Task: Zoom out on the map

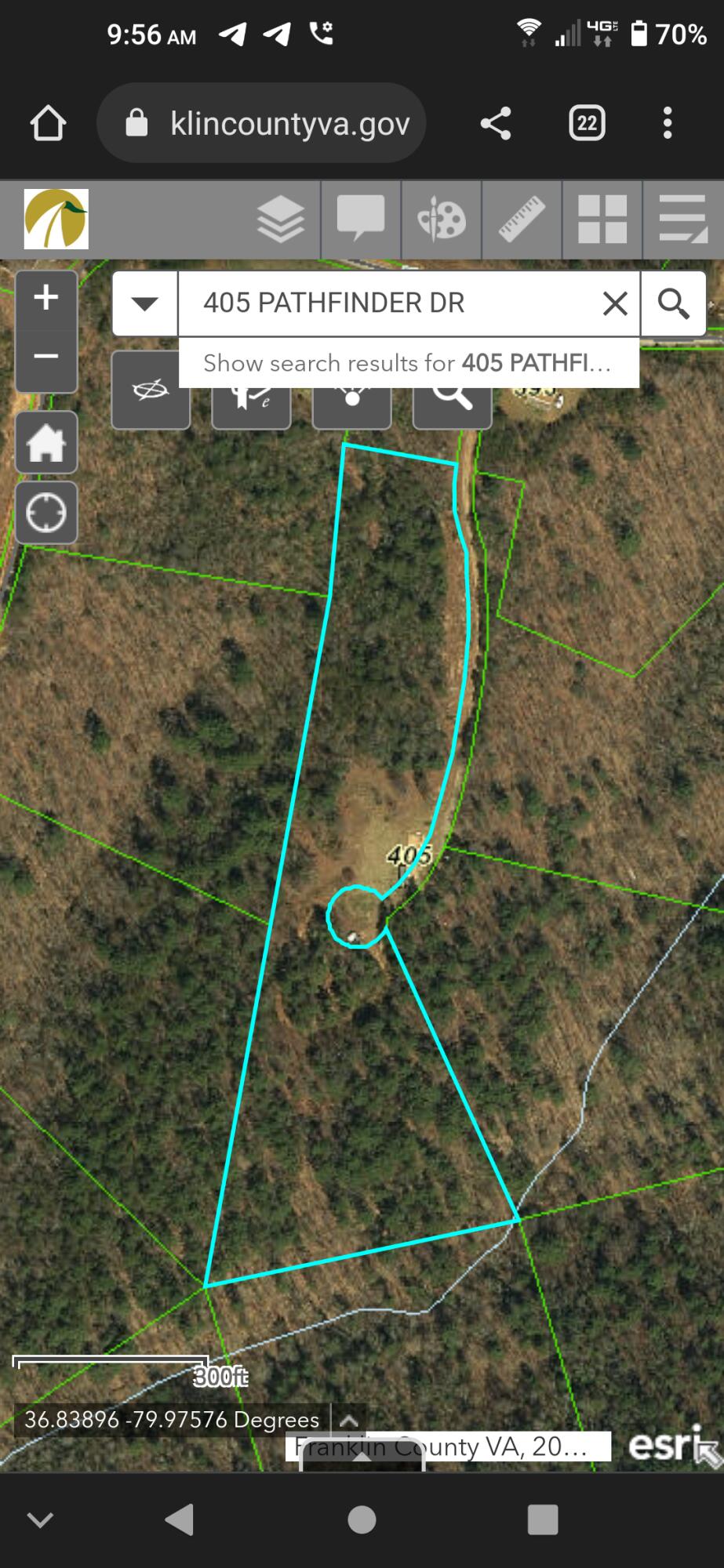Action: [x=46, y=357]
